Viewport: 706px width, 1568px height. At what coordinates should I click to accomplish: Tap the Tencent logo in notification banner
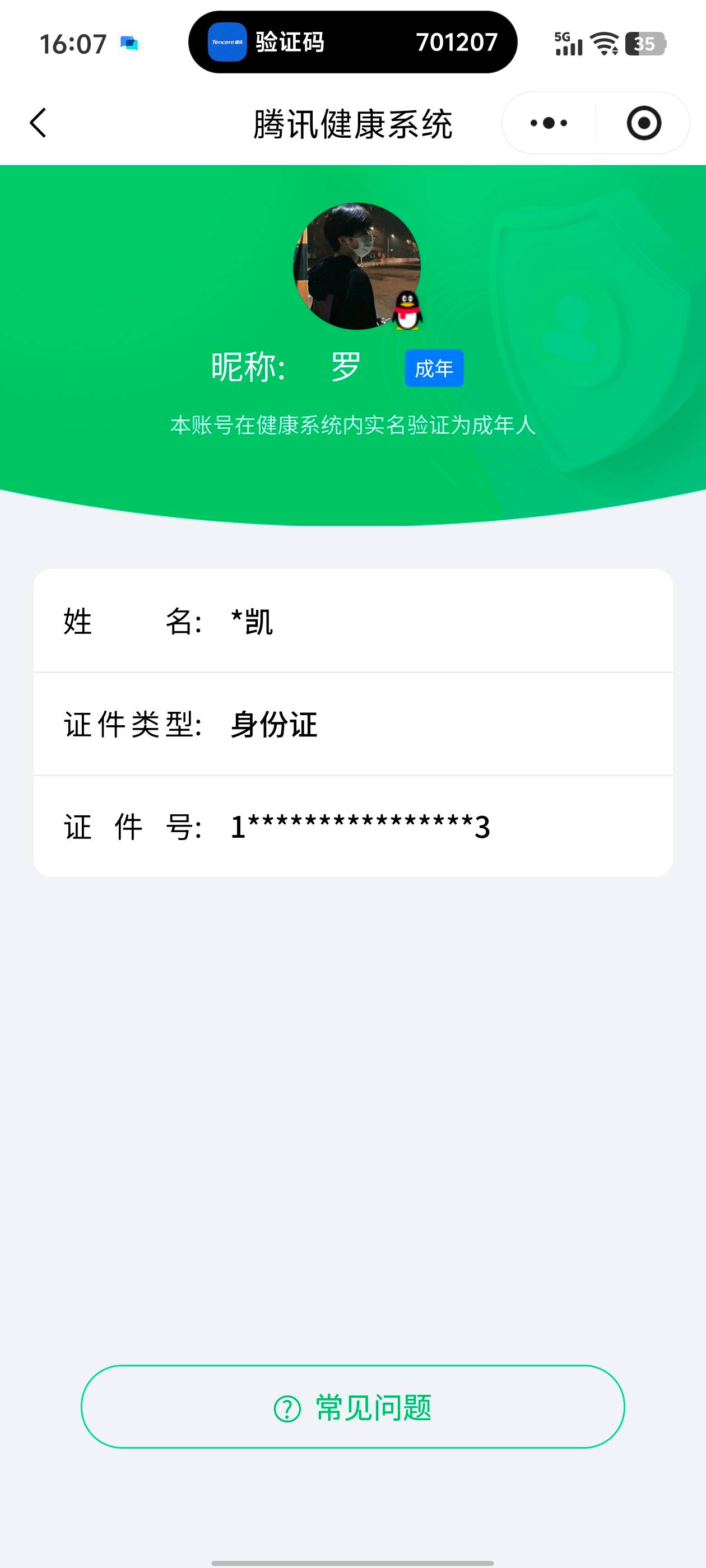226,43
